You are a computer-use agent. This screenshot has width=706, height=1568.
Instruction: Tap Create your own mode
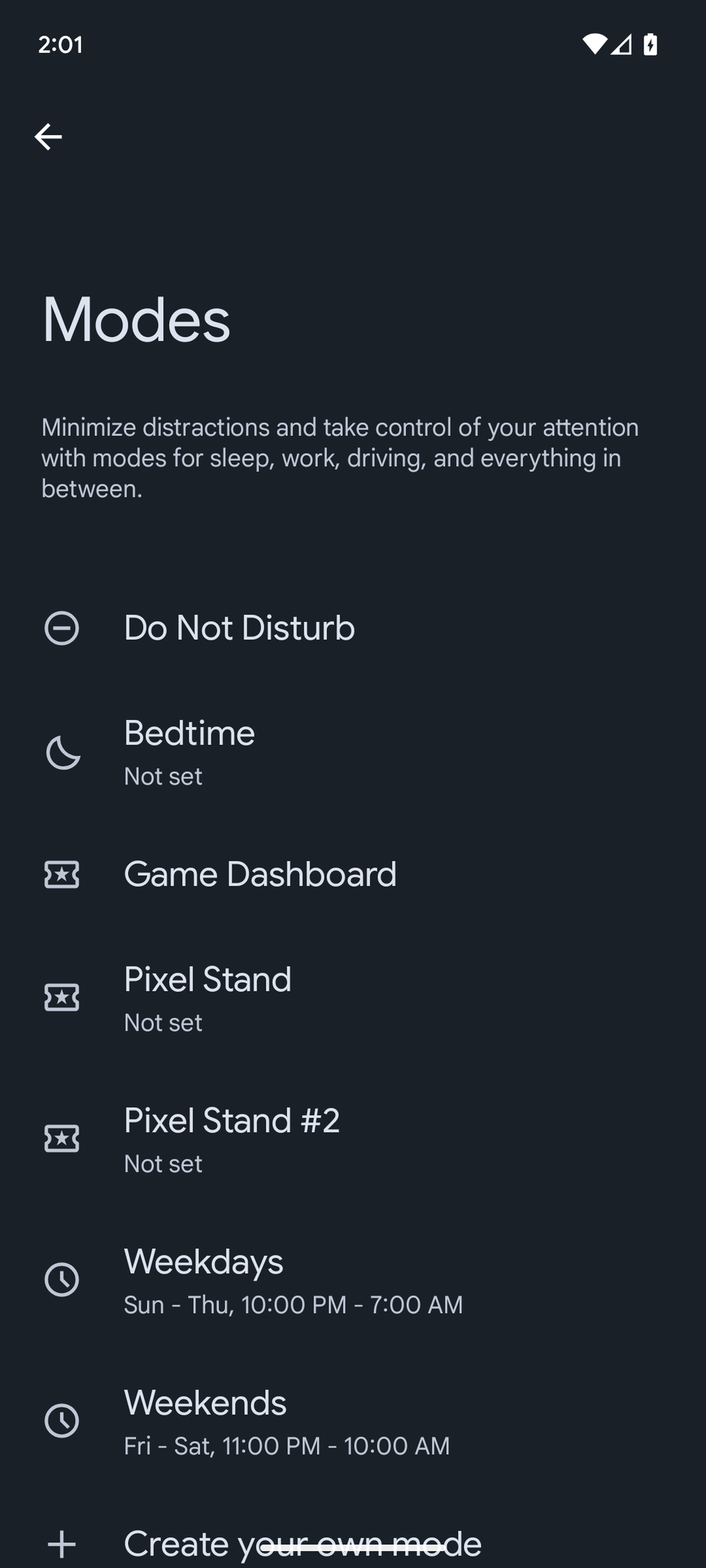302,1544
